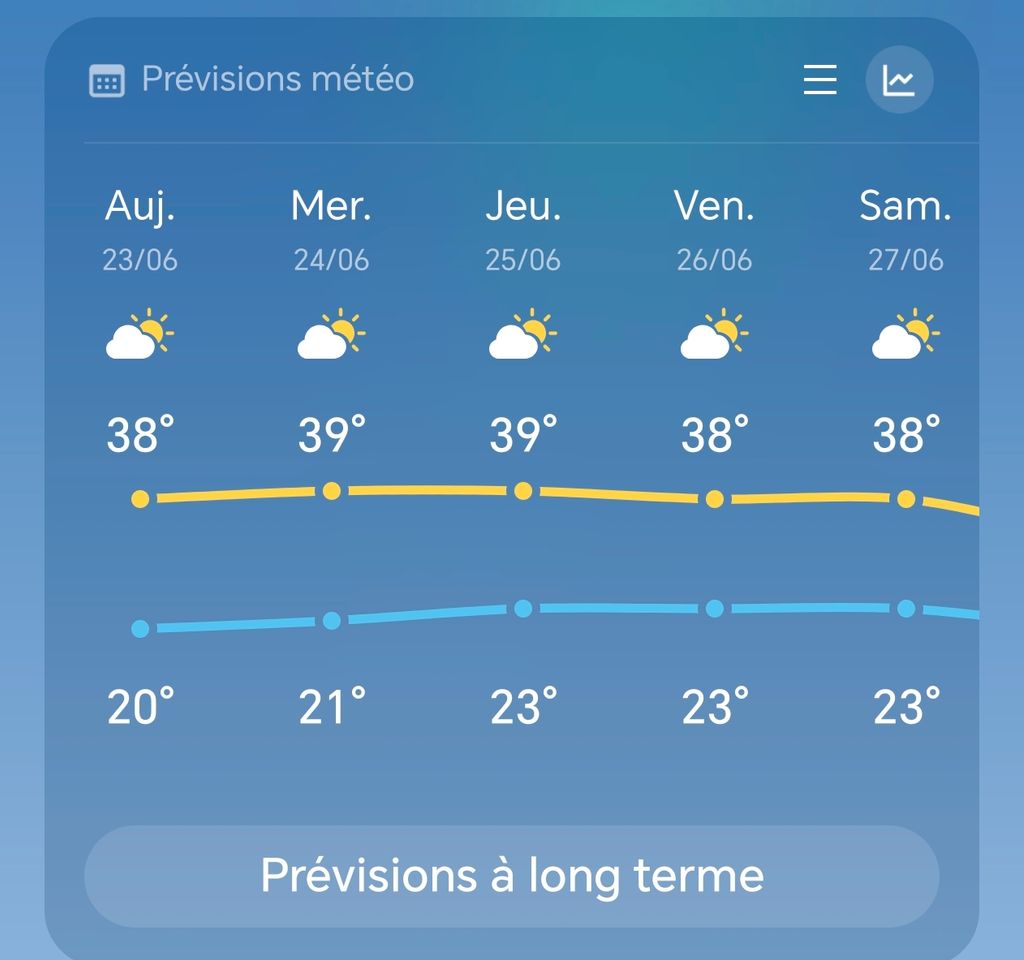Open Prévisions à long terme
The image size is (1024, 960).
pos(512,876)
